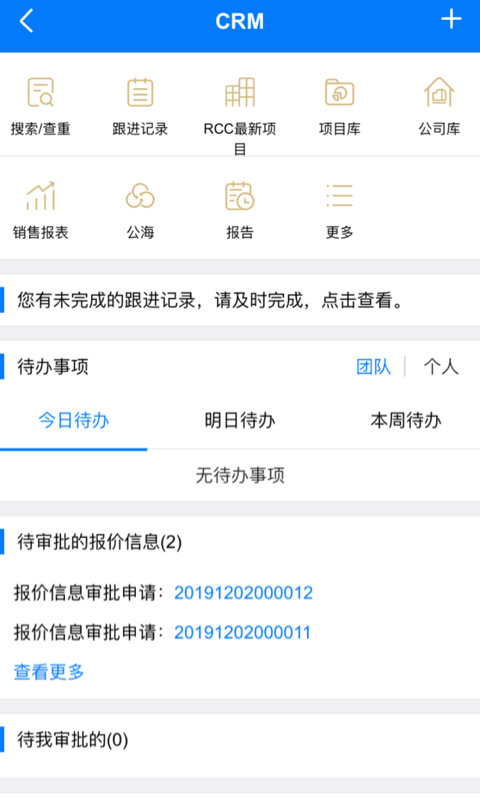This screenshot has width=480, height=800.
Task: Select the 本周待办 tab
Action: (x=406, y=421)
